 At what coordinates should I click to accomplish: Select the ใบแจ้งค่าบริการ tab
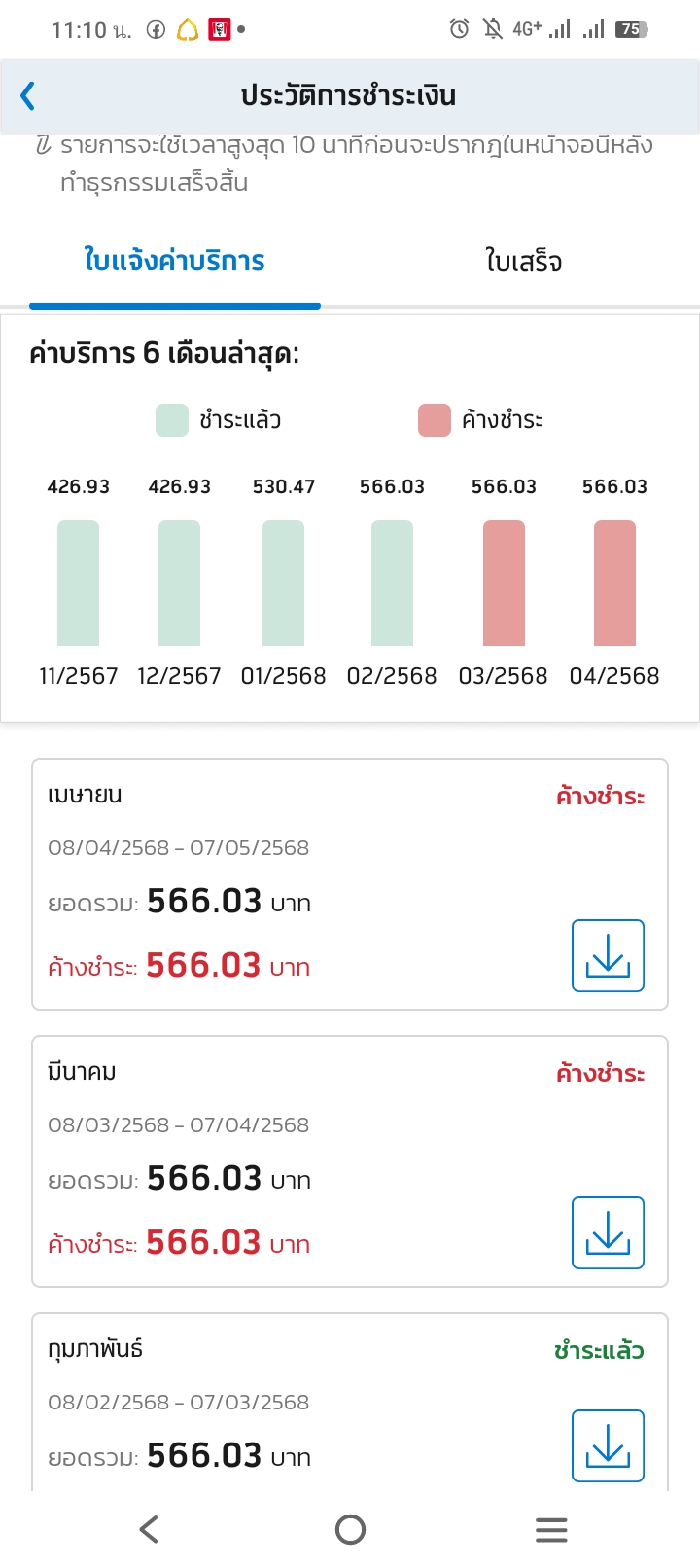[175, 261]
